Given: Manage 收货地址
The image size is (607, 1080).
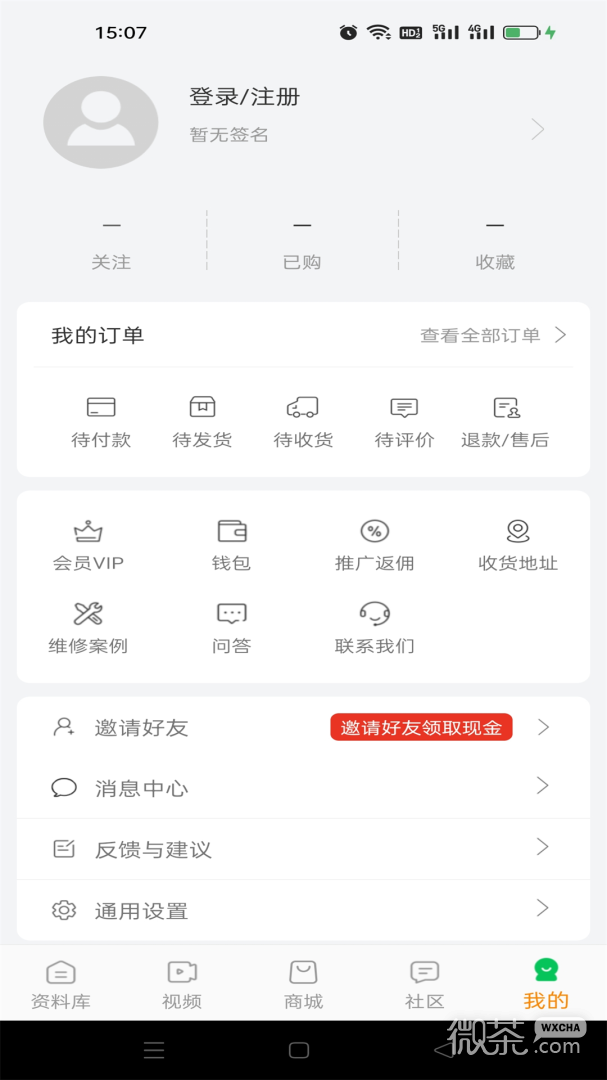Looking at the screenshot, I should [x=518, y=546].
